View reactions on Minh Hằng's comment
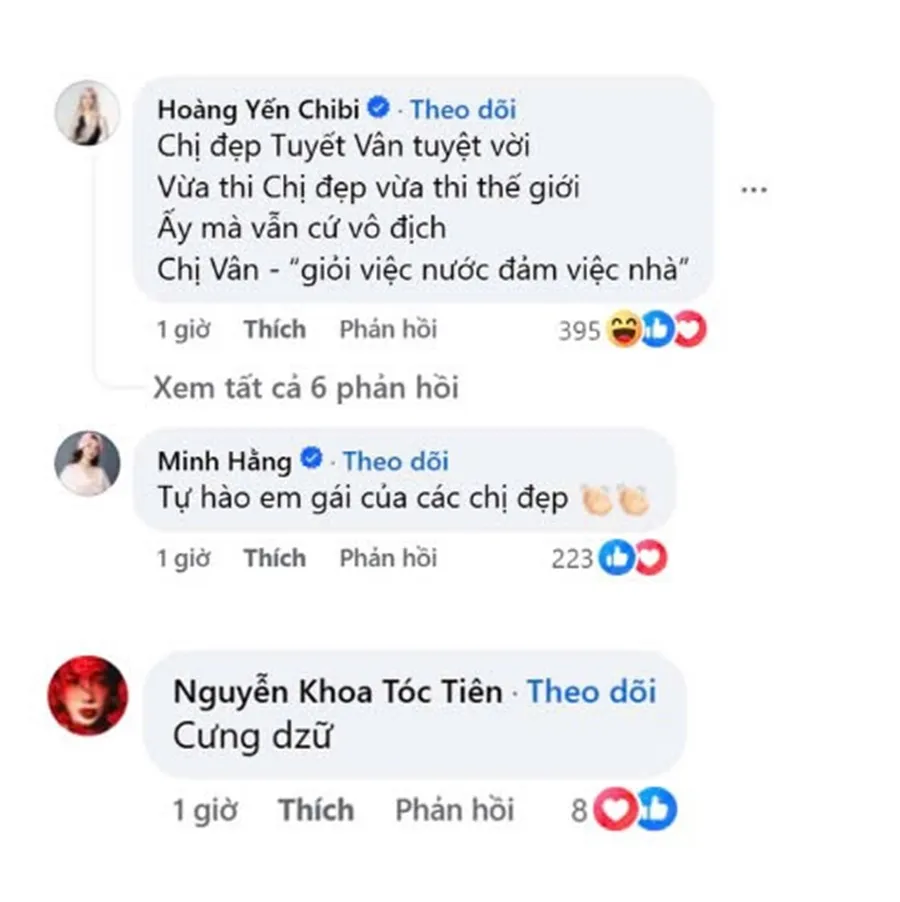Viewport: 900px width, 902px height. [x=609, y=559]
